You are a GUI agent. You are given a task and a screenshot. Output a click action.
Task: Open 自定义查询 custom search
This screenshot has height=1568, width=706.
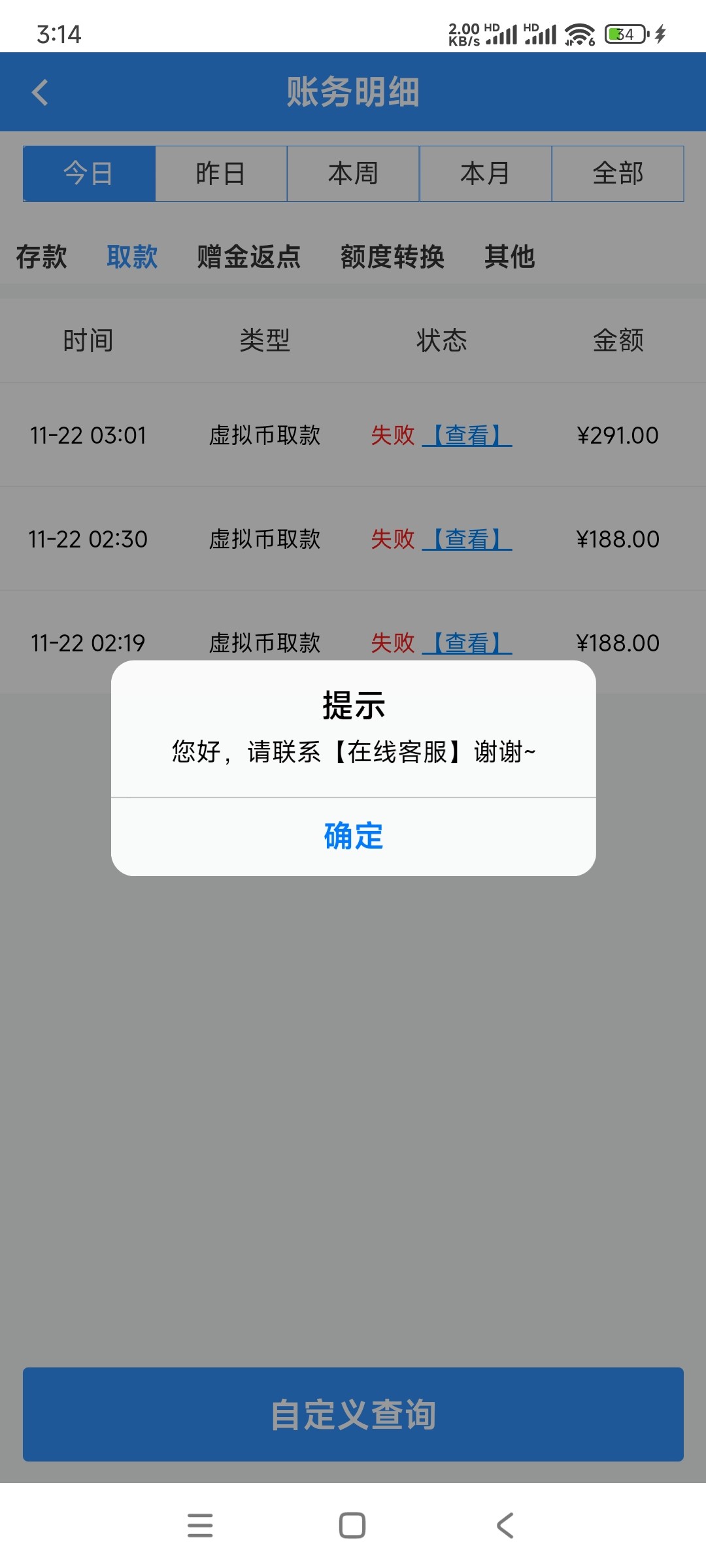[353, 1414]
